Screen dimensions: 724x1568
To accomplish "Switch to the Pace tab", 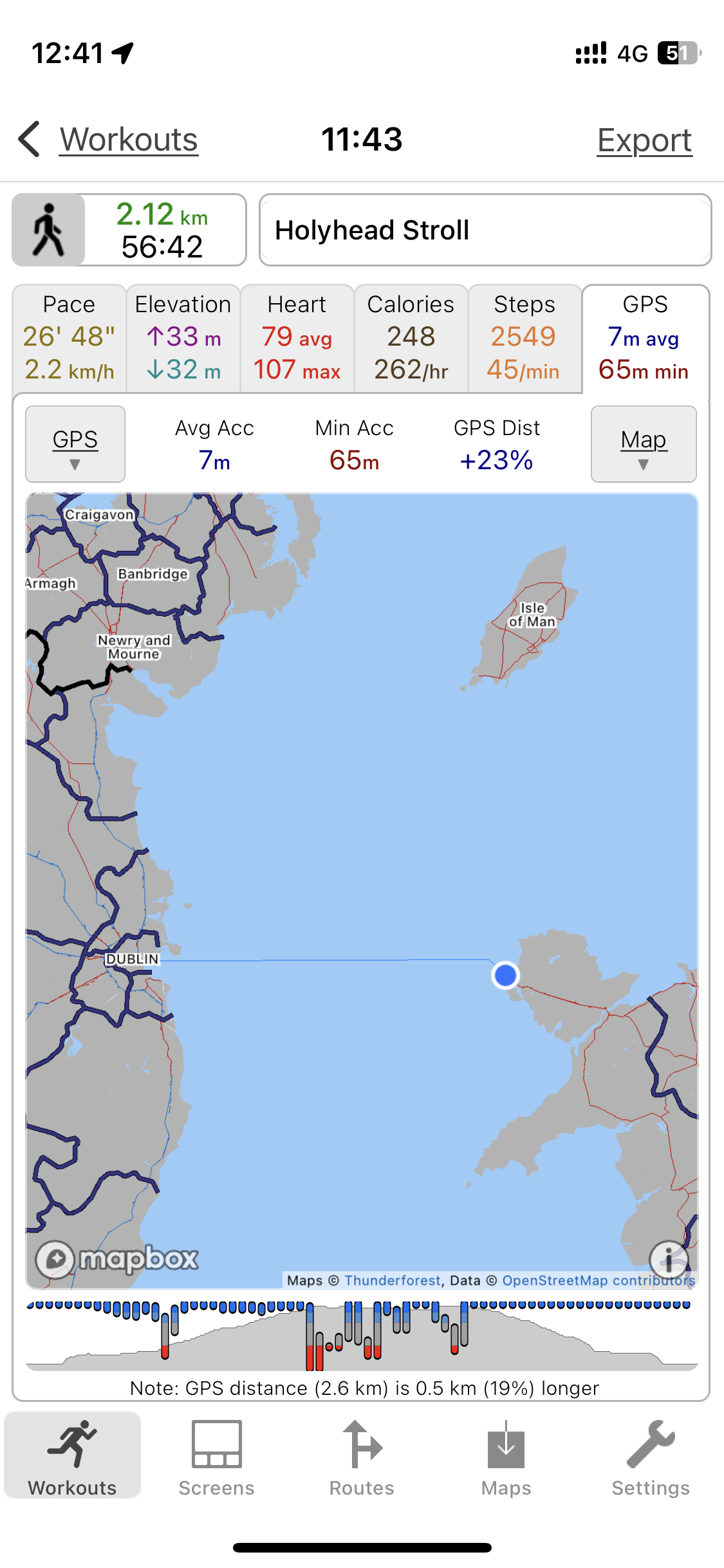I will point(69,338).
